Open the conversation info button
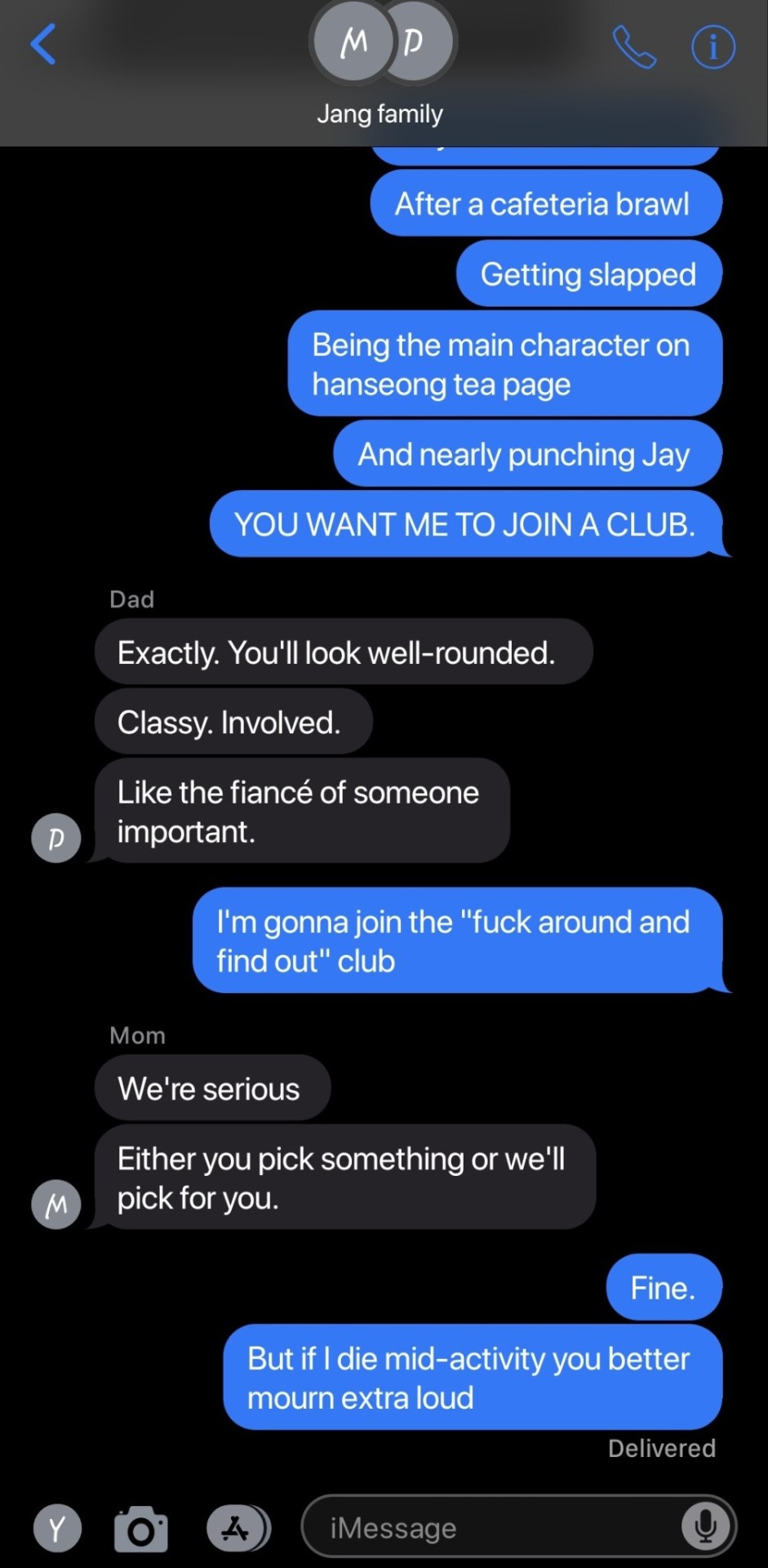The image size is (768, 1568). 713,47
